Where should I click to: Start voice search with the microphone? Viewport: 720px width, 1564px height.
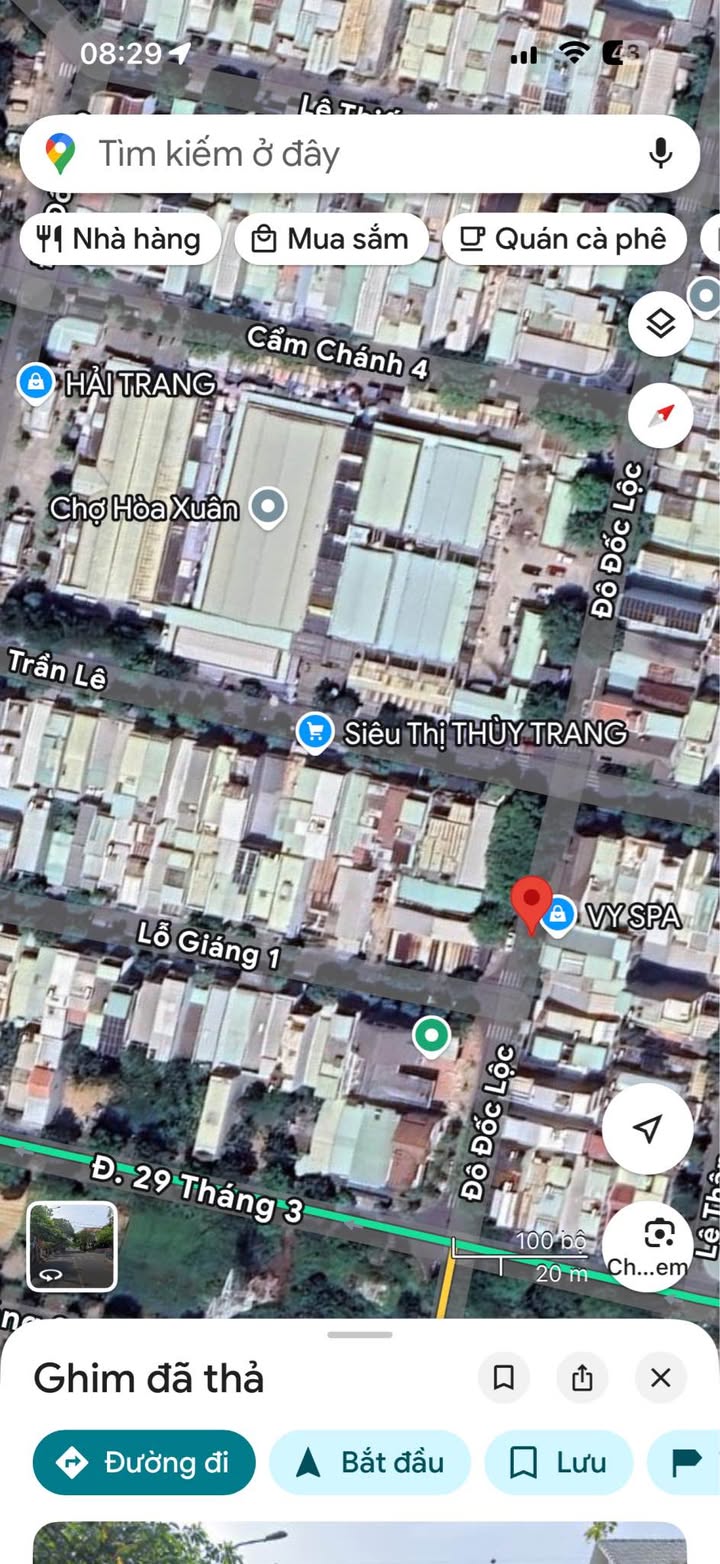pos(660,153)
